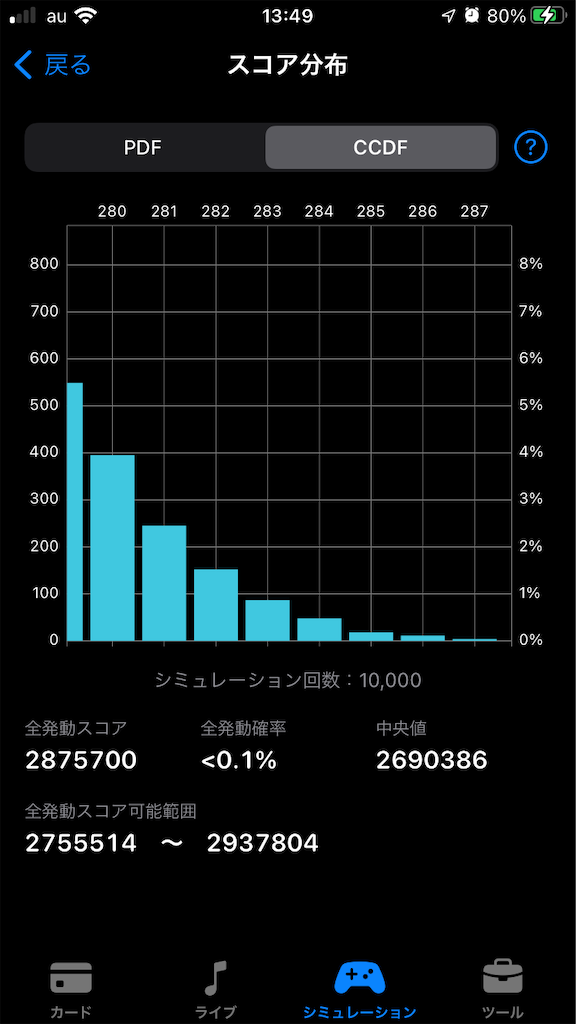Switch to the ライブ tab

click(x=216, y=988)
